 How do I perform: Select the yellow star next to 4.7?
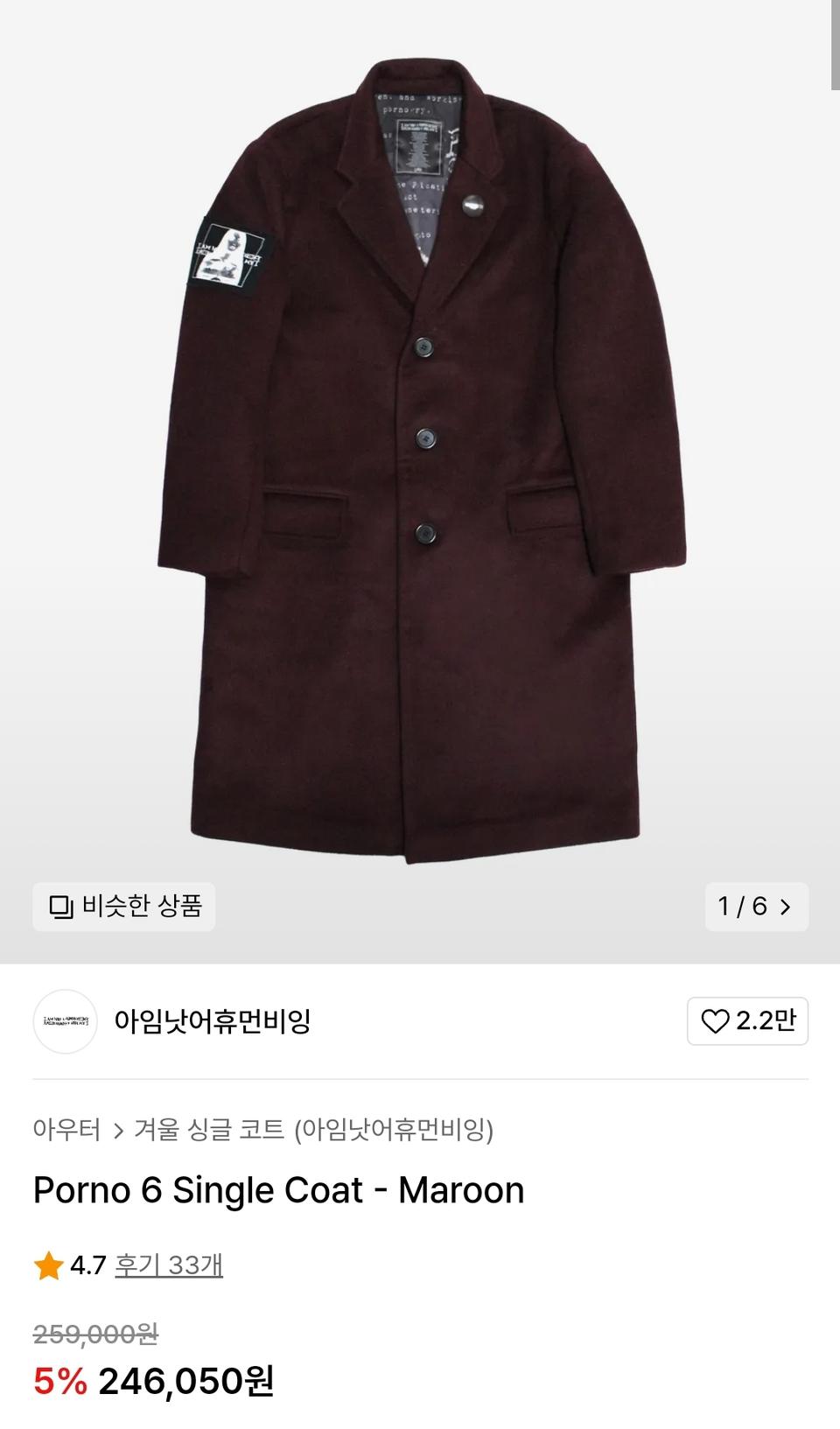pos(45,1263)
